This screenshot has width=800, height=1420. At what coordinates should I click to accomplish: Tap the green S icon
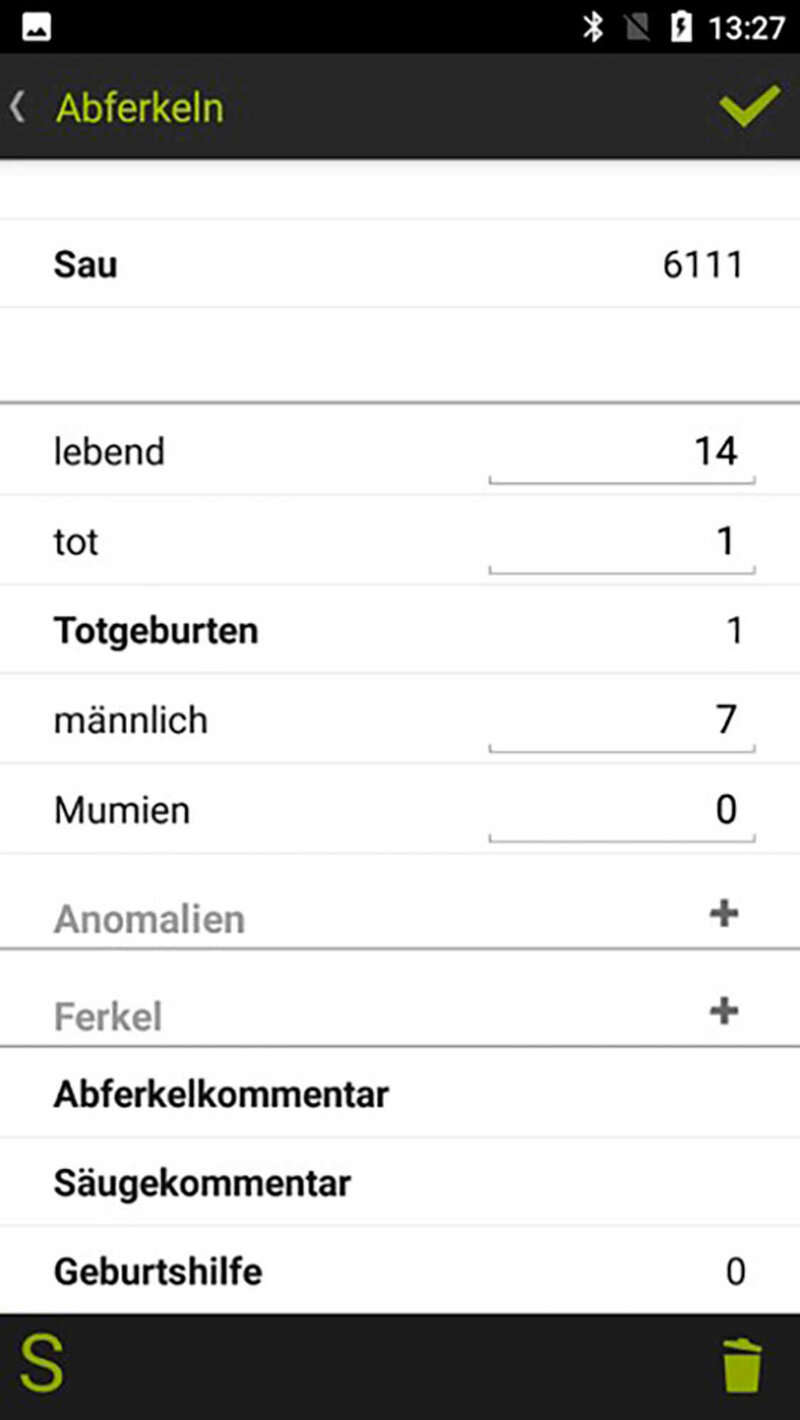(x=42, y=1364)
